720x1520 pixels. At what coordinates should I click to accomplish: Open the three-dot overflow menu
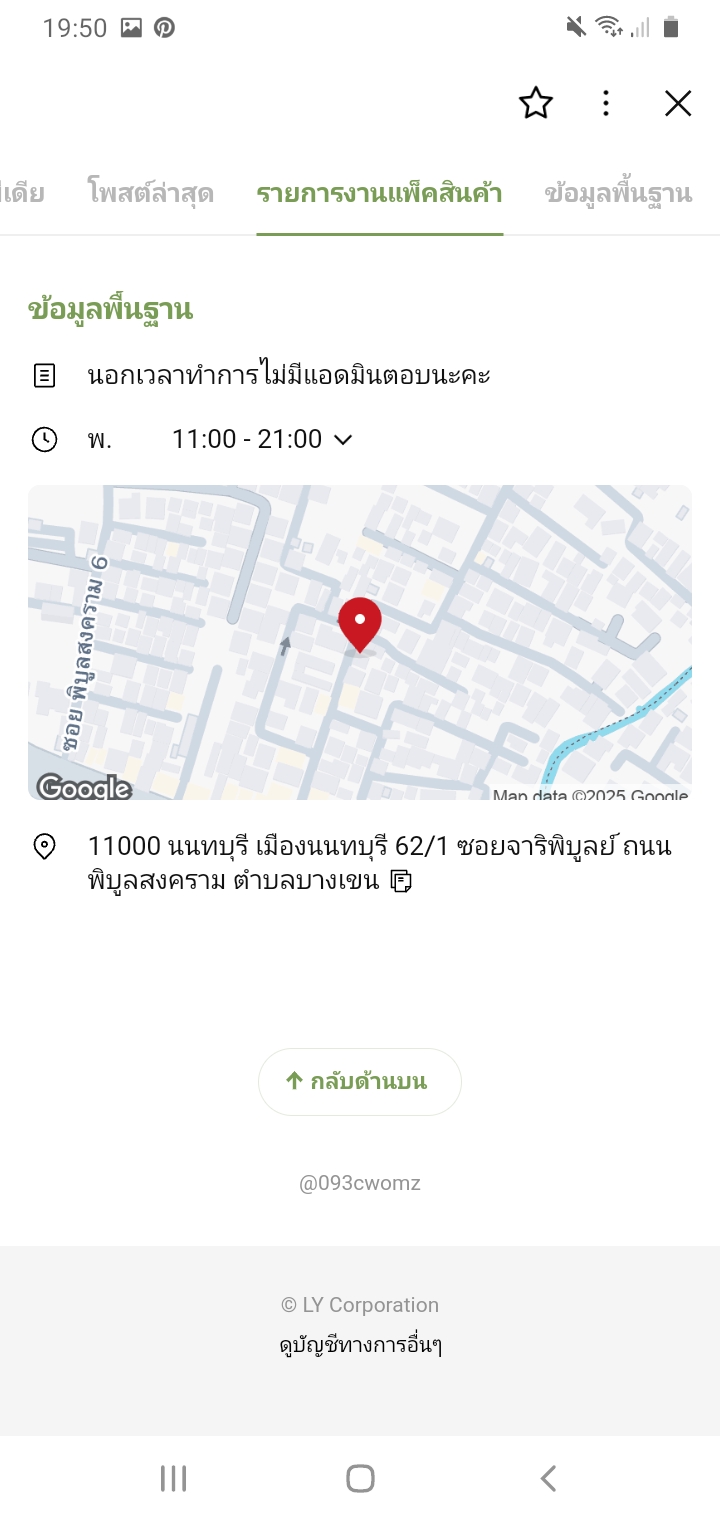(x=606, y=103)
